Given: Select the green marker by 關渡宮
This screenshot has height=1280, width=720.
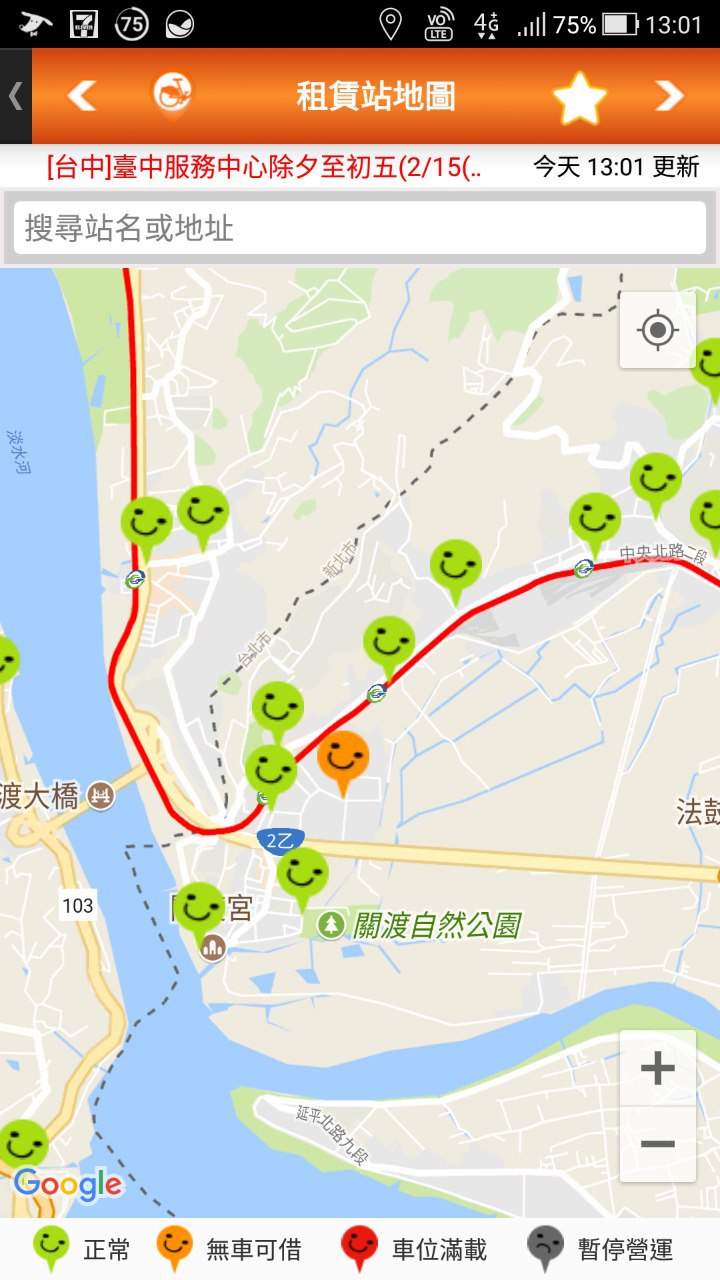Looking at the screenshot, I should point(200,906).
